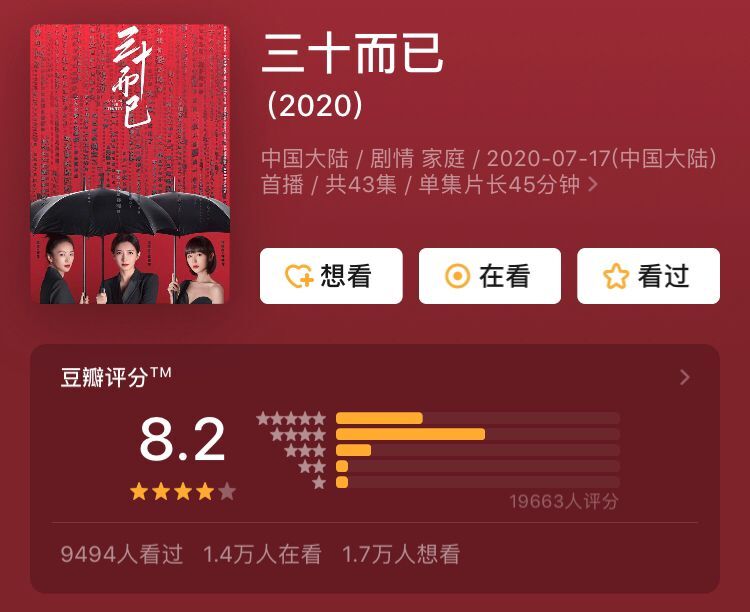Viewport: 750px width, 612px height.
Task: Mark show as 看过 (watched)
Action: [x=648, y=276]
